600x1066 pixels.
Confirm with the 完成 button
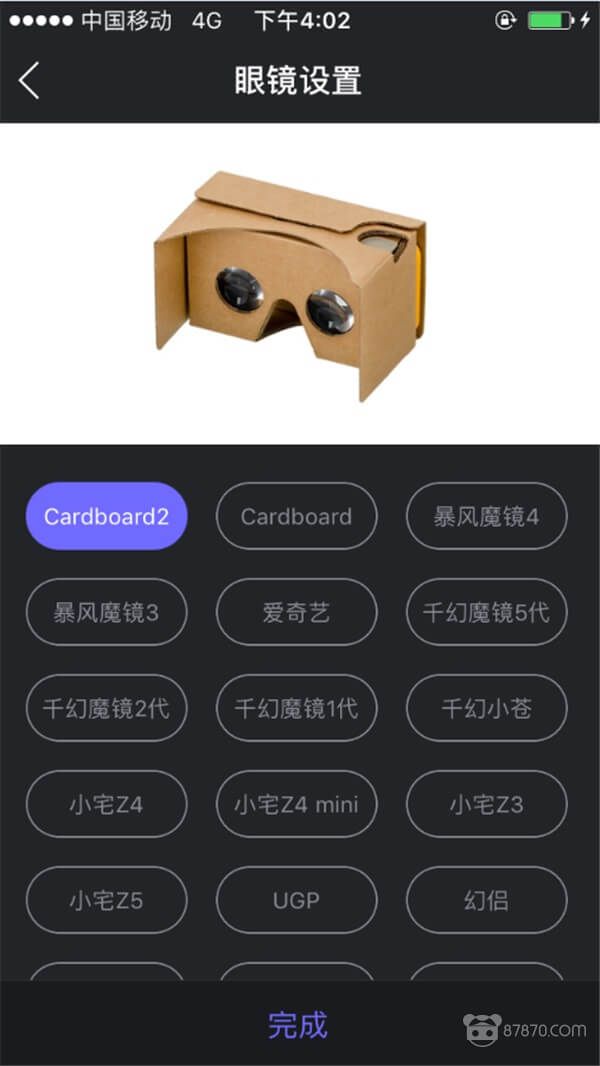(298, 1025)
